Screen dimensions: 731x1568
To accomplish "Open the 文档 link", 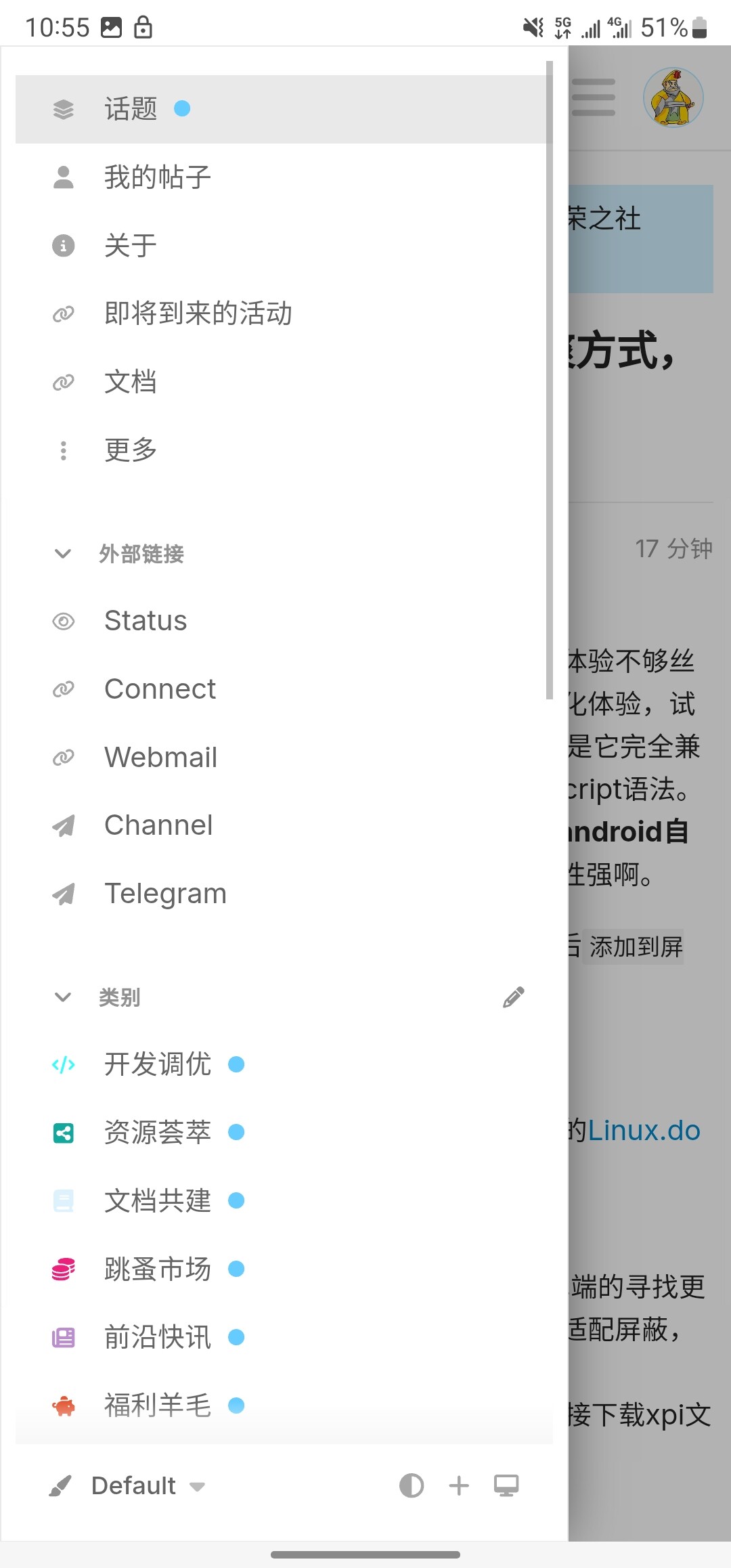I will click(x=284, y=382).
